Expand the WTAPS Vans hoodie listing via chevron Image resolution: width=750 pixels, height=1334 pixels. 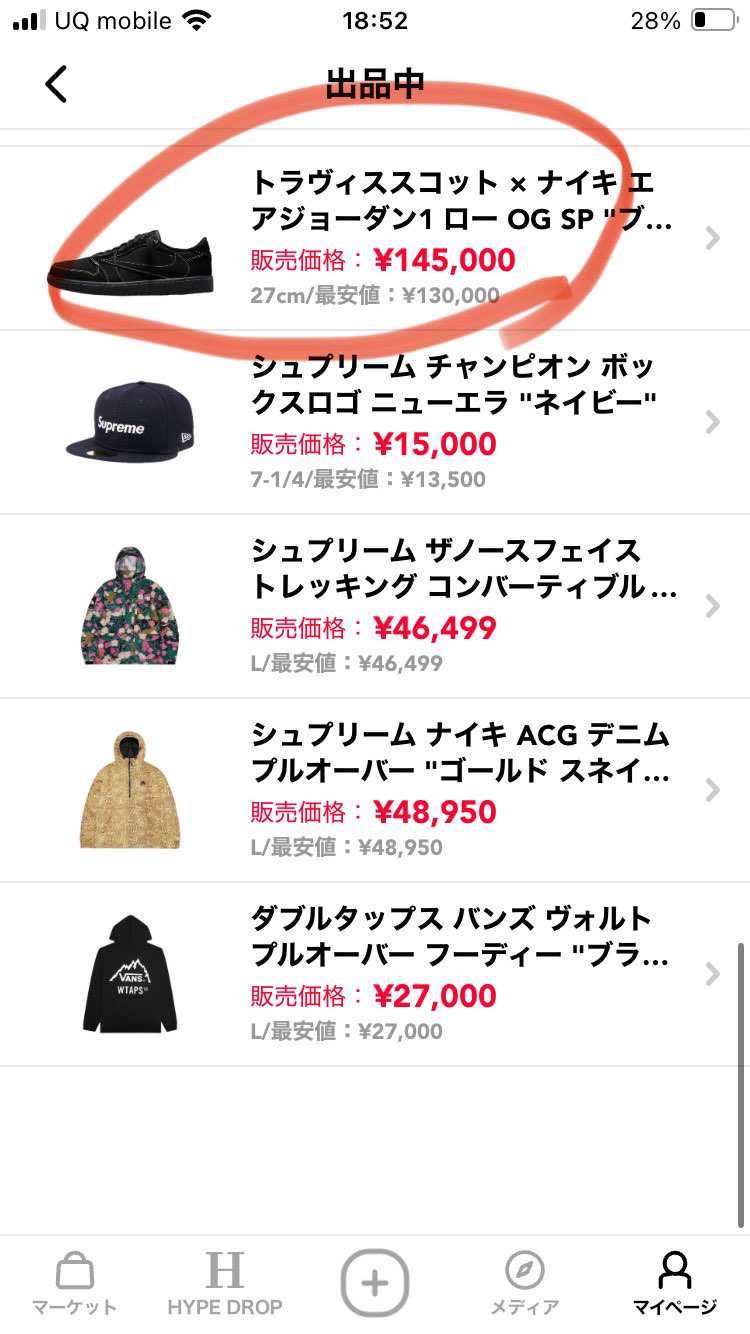click(712, 972)
